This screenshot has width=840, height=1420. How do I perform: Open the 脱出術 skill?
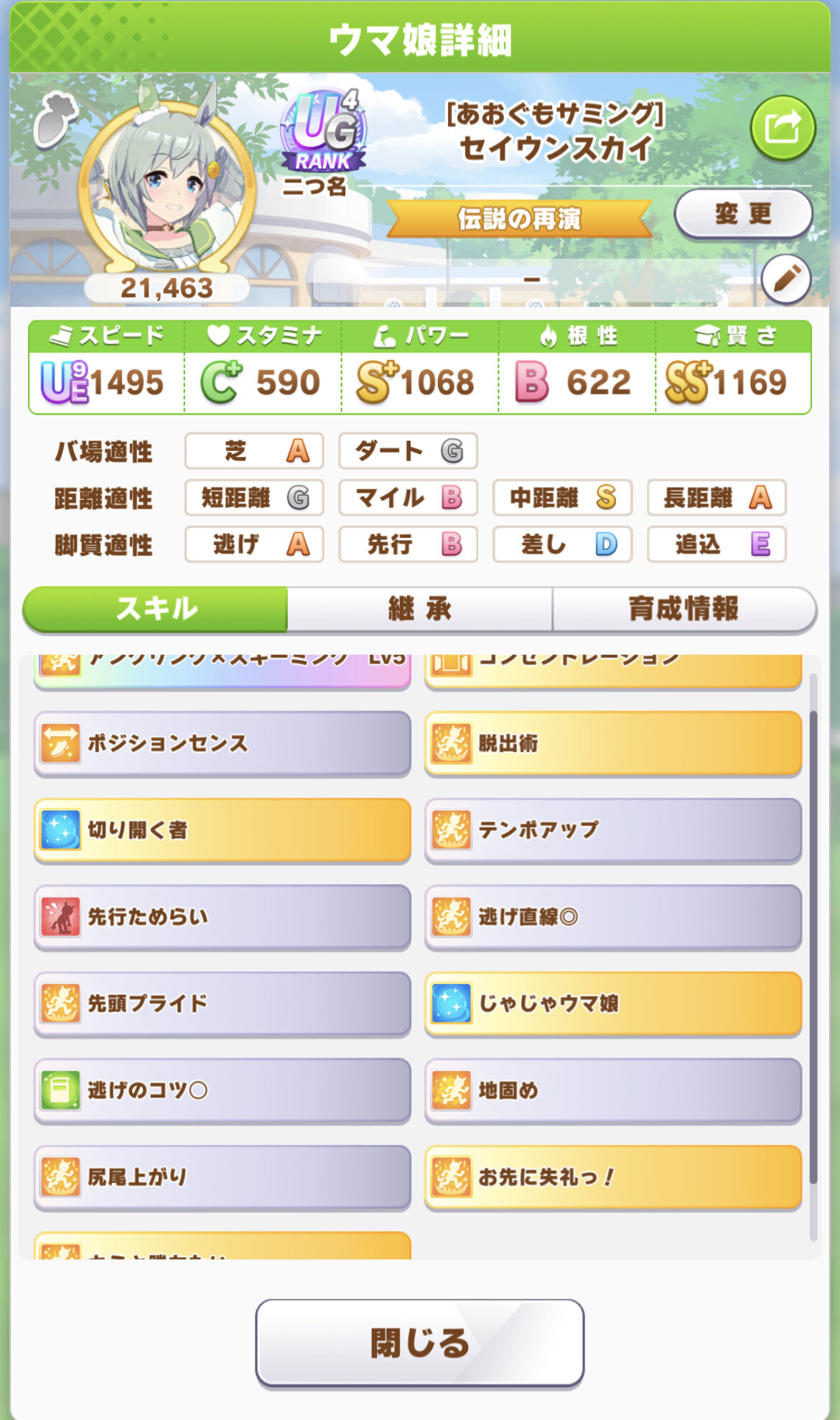click(613, 743)
